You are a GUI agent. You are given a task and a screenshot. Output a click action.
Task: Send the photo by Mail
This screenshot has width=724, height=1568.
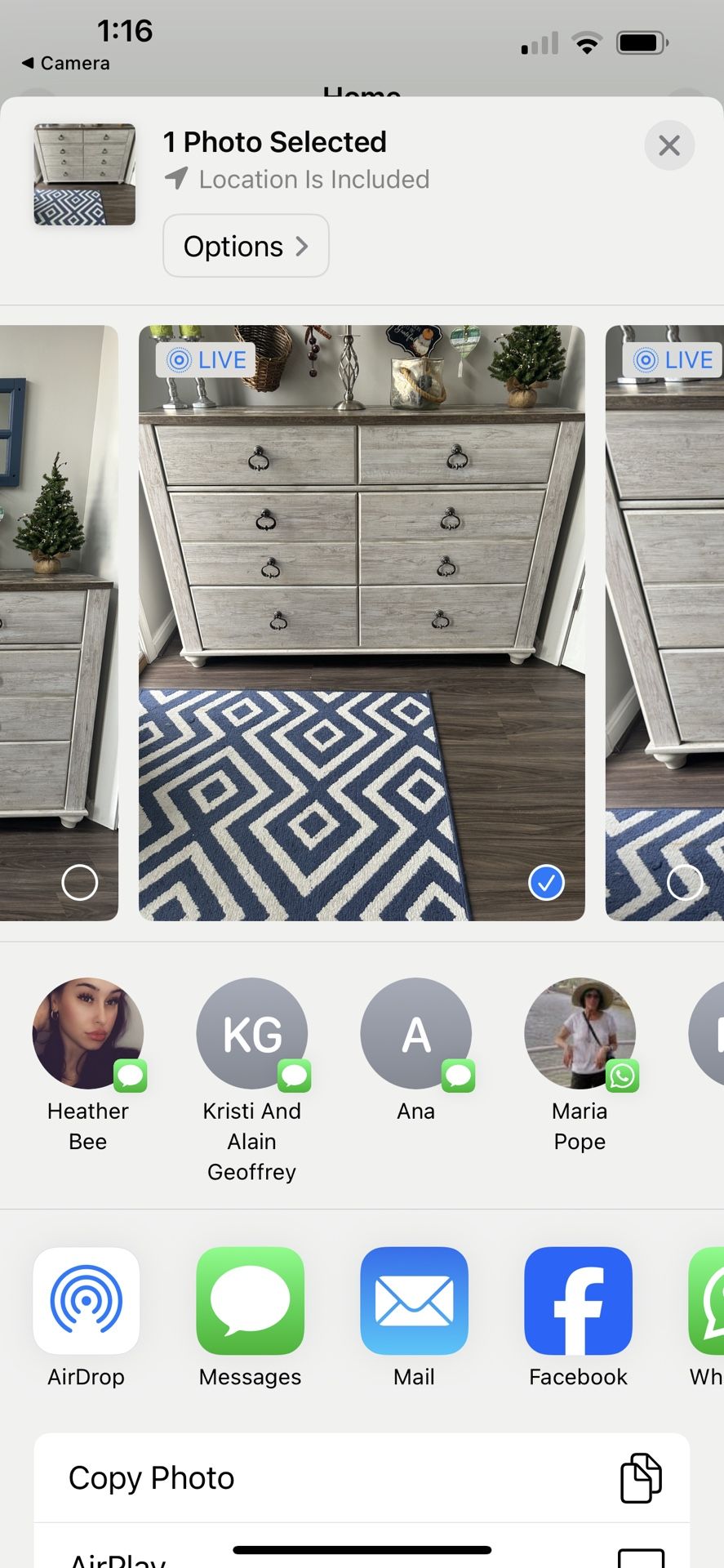click(414, 1301)
